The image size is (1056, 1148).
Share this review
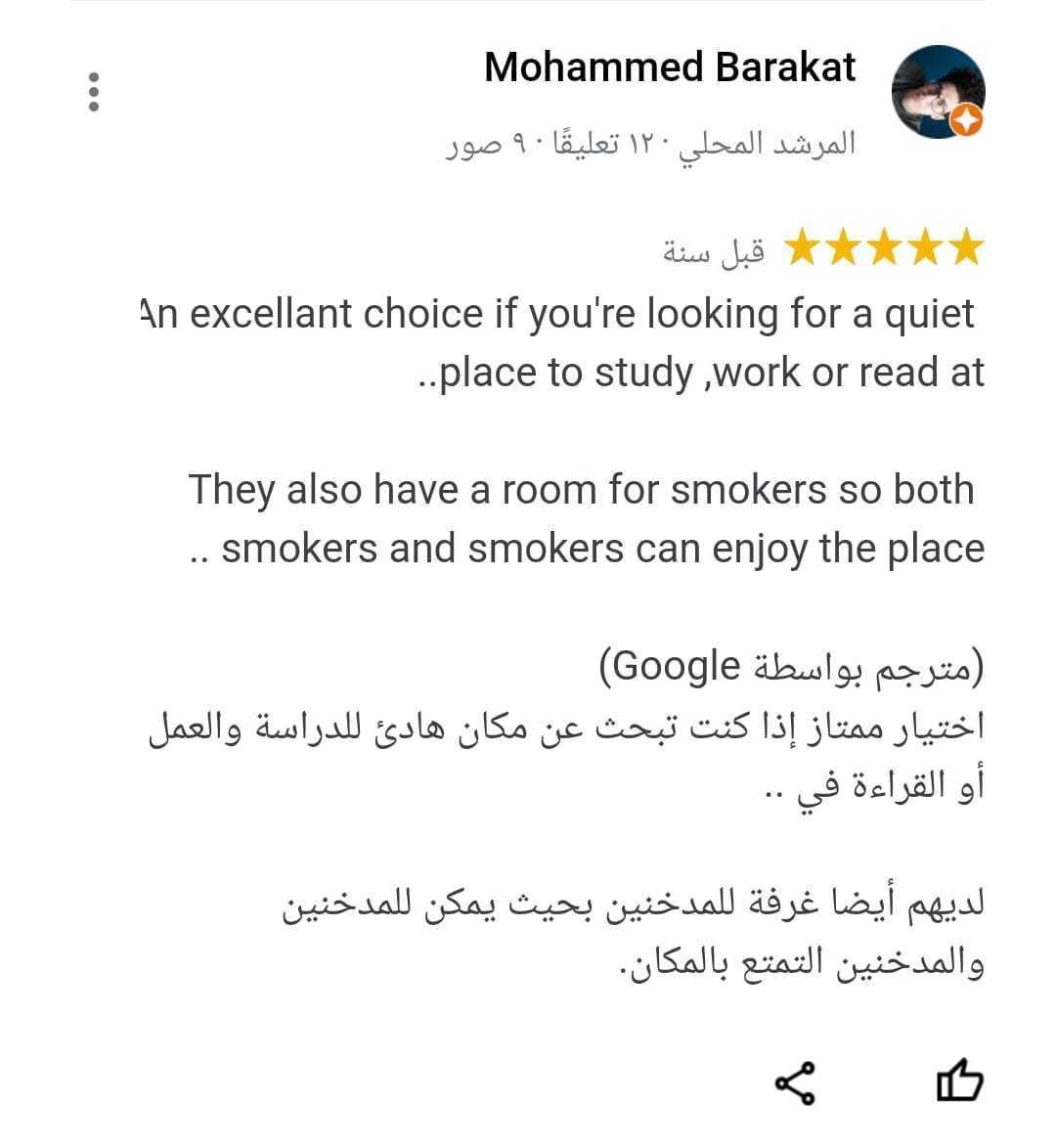point(795,1082)
